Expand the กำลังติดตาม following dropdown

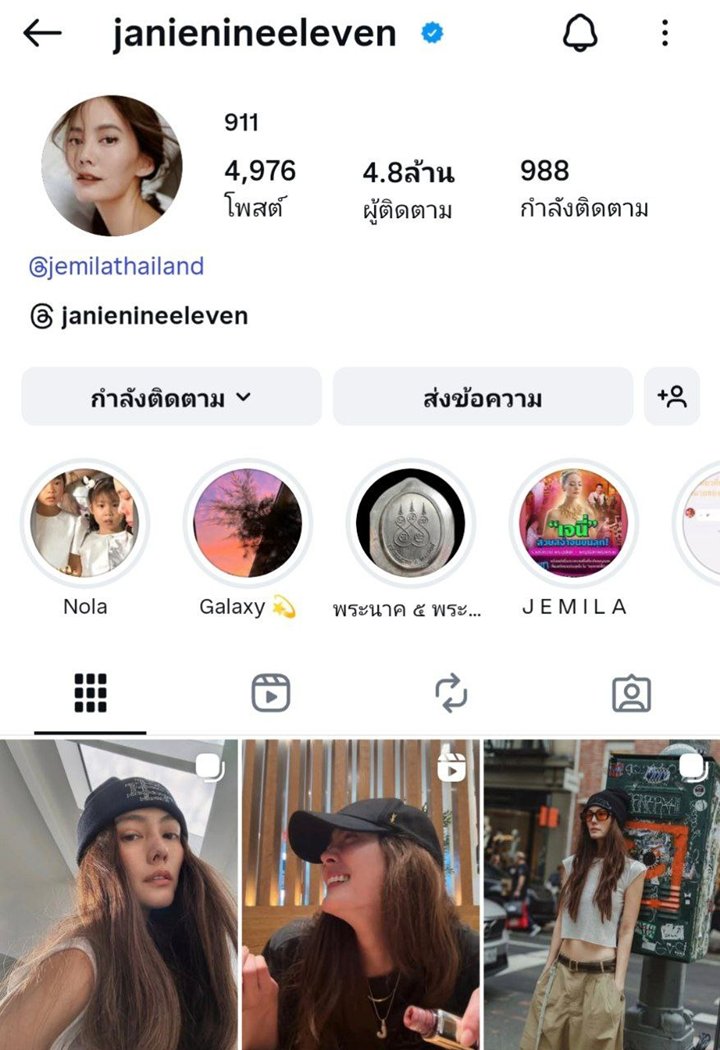[171, 397]
